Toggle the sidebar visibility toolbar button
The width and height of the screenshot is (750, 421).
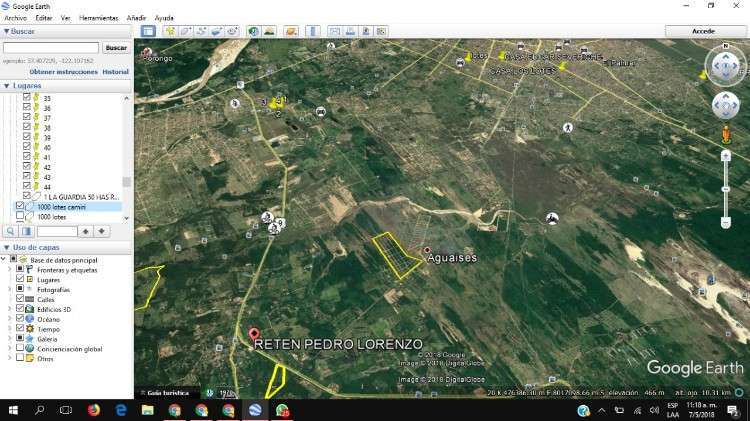148,31
